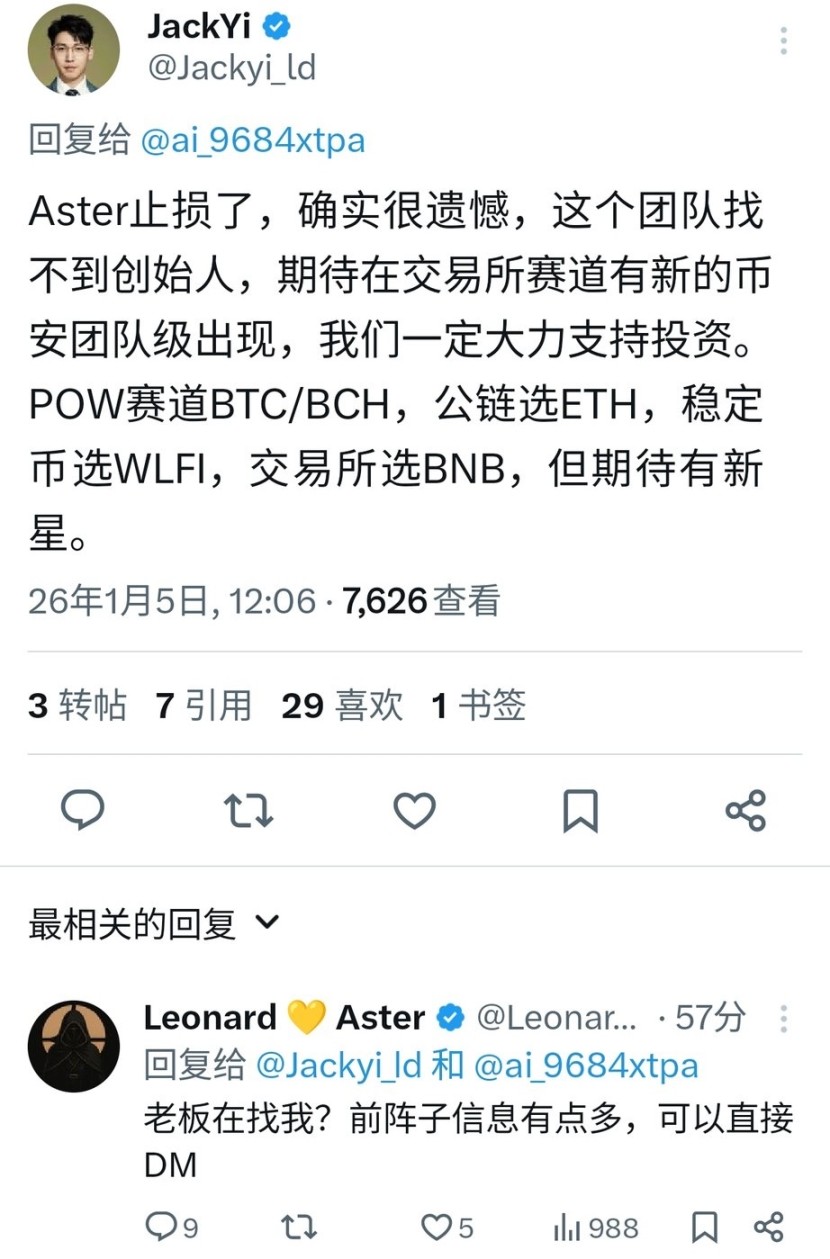This screenshot has width=830, height=1259.
Task: Repost JackYi's post
Action: tap(248, 810)
